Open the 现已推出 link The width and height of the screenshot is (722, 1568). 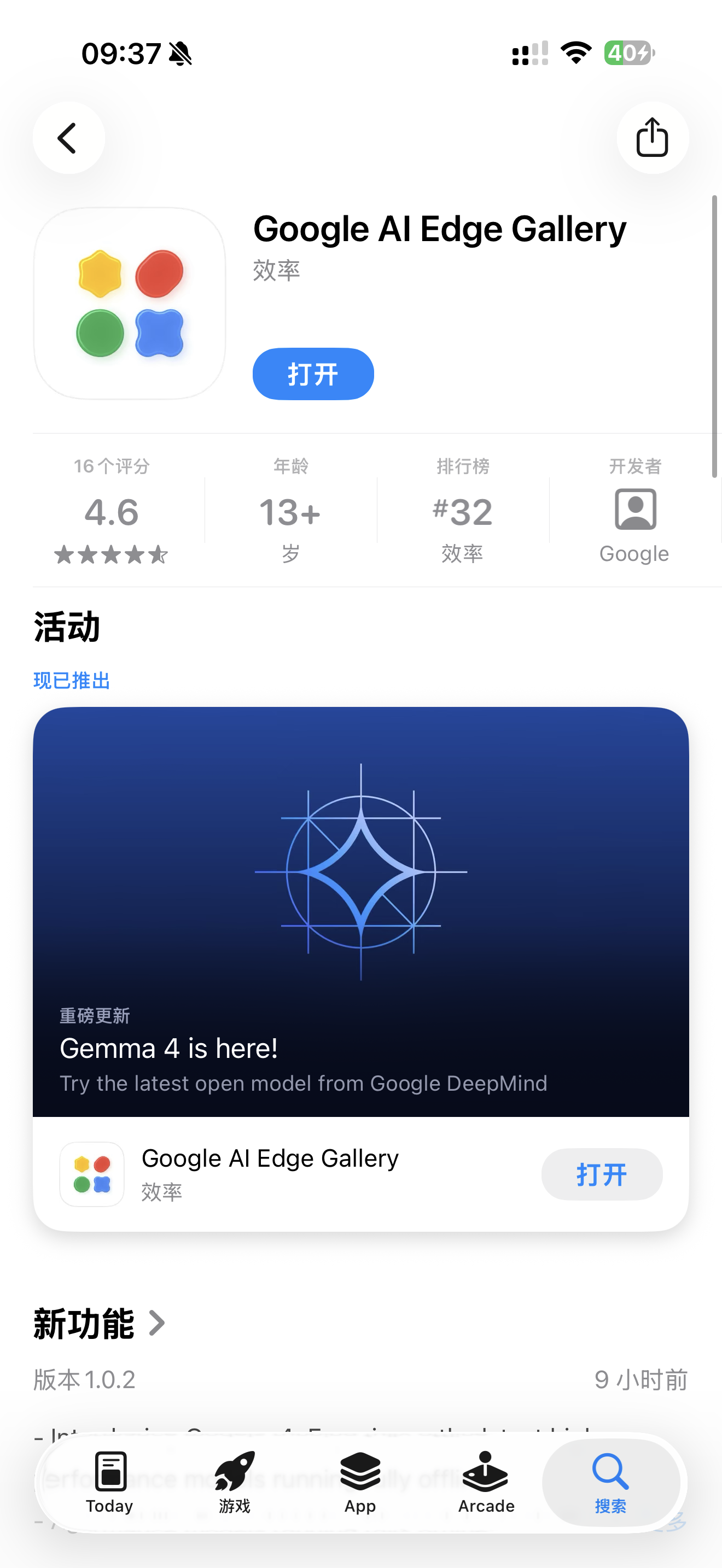tap(71, 681)
